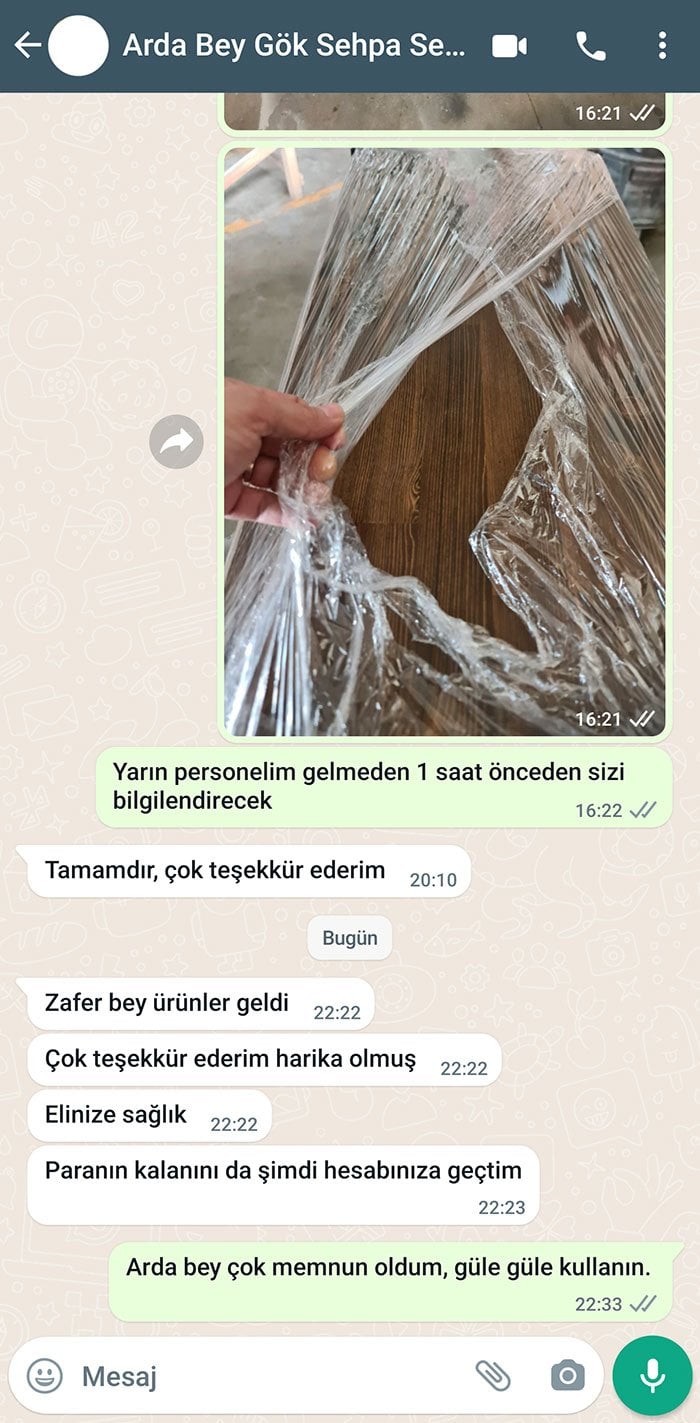Open the camera from the message bar
This screenshot has width=700, height=1423.
pos(567,1376)
